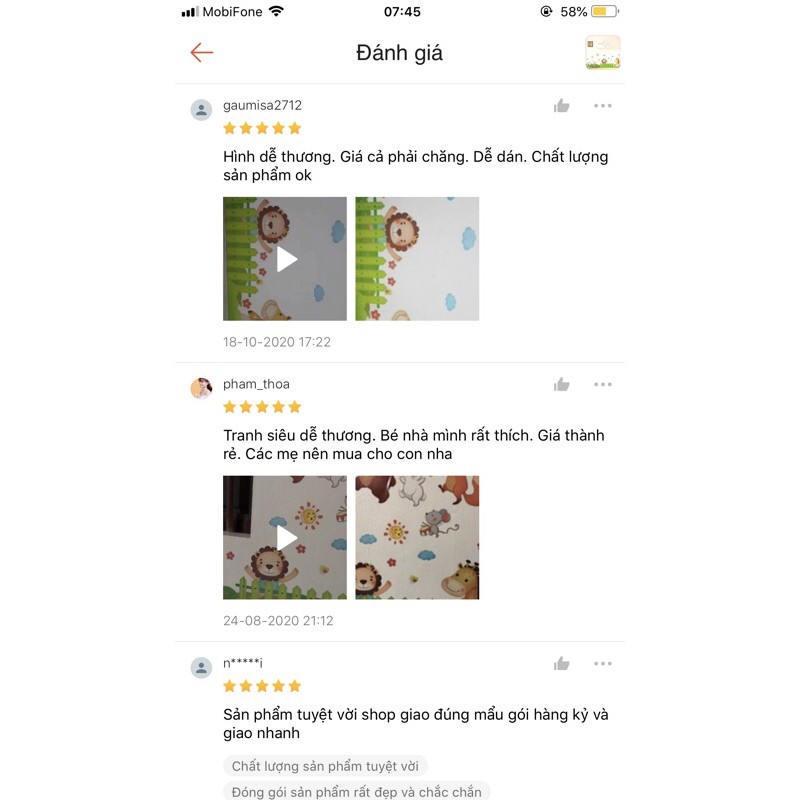Like the review by gaumisa2712
The image size is (800, 800).
562,106
